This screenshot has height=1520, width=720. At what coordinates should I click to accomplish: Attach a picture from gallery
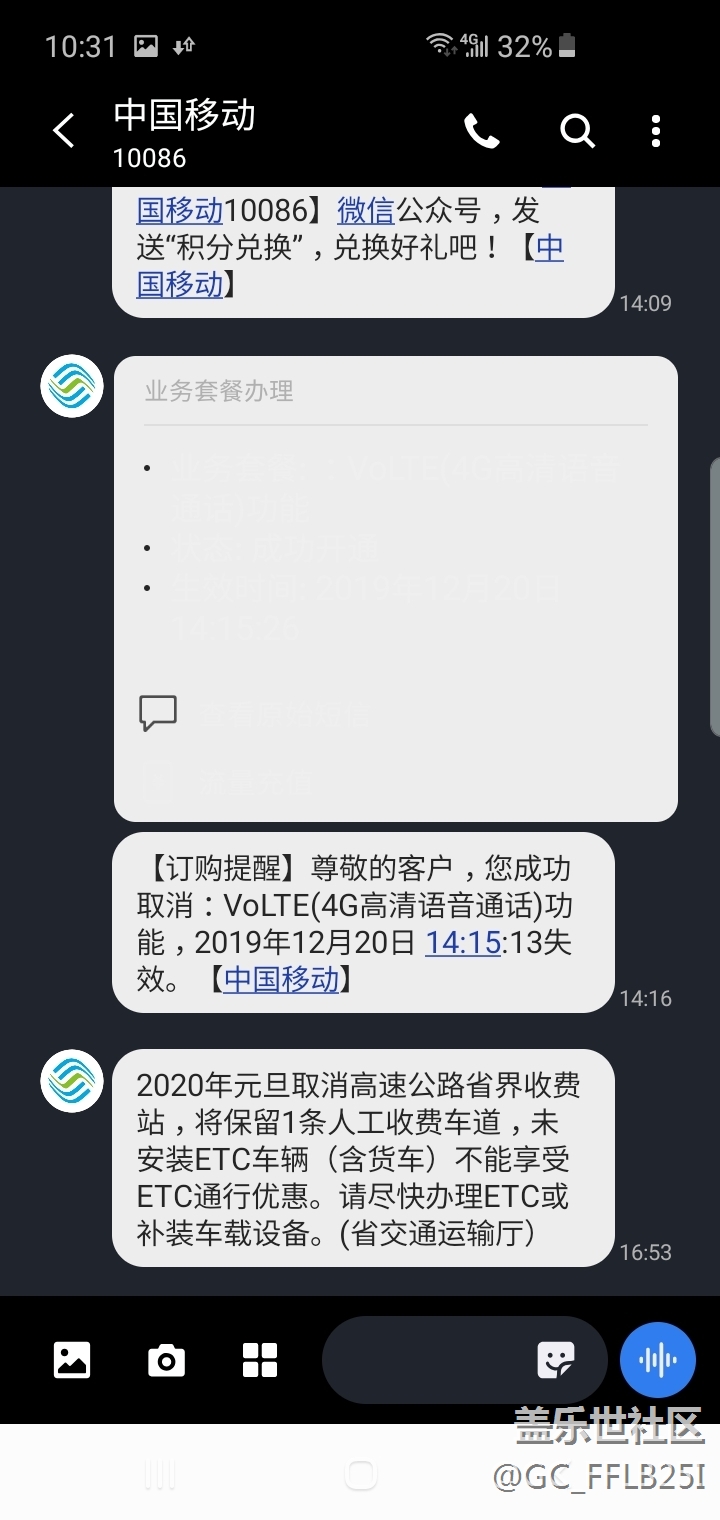72,1360
